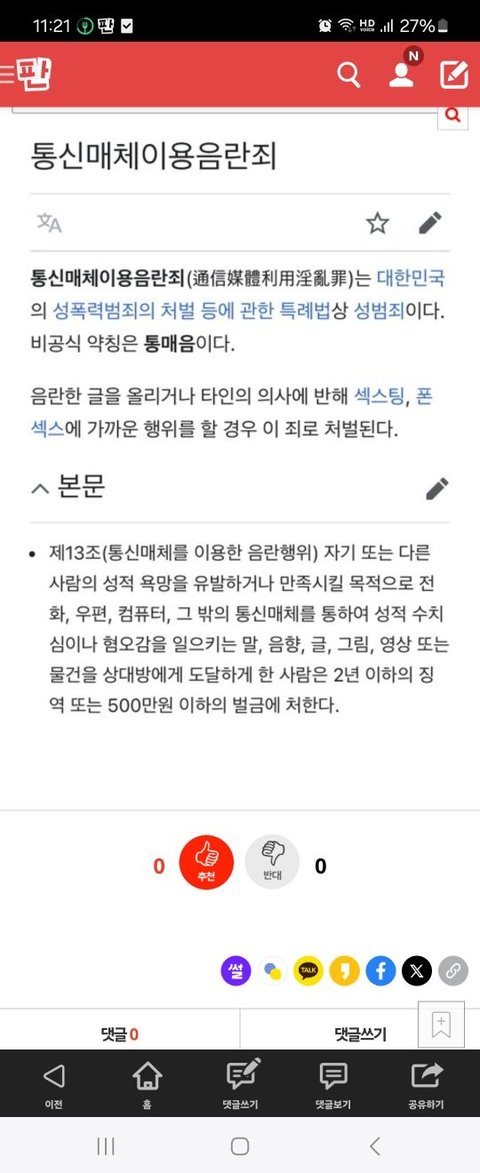Bookmark this post with the floating bookmark
The height and width of the screenshot is (1173, 480).
tap(441, 1024)
